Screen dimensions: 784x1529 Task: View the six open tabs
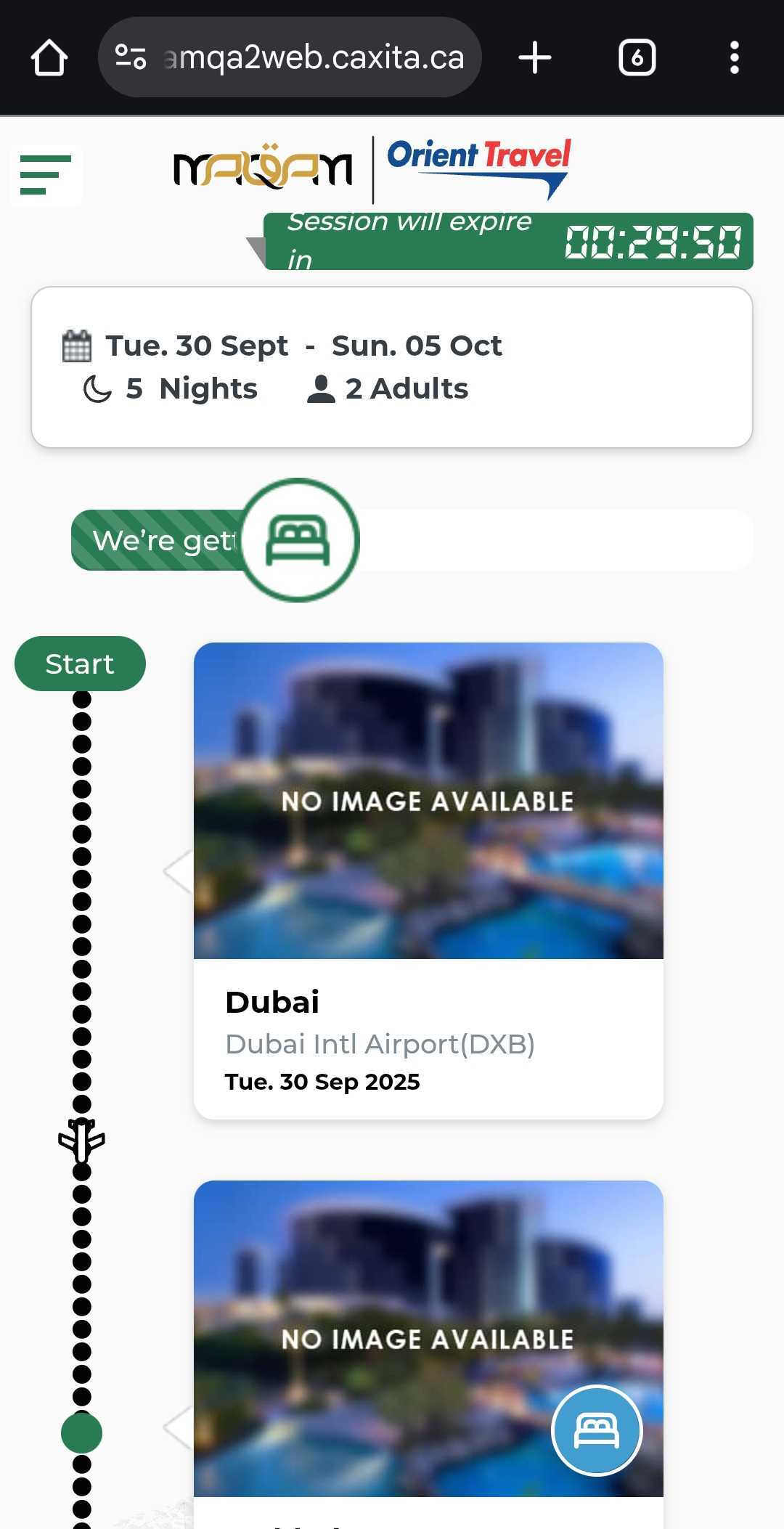coord(637,58)
